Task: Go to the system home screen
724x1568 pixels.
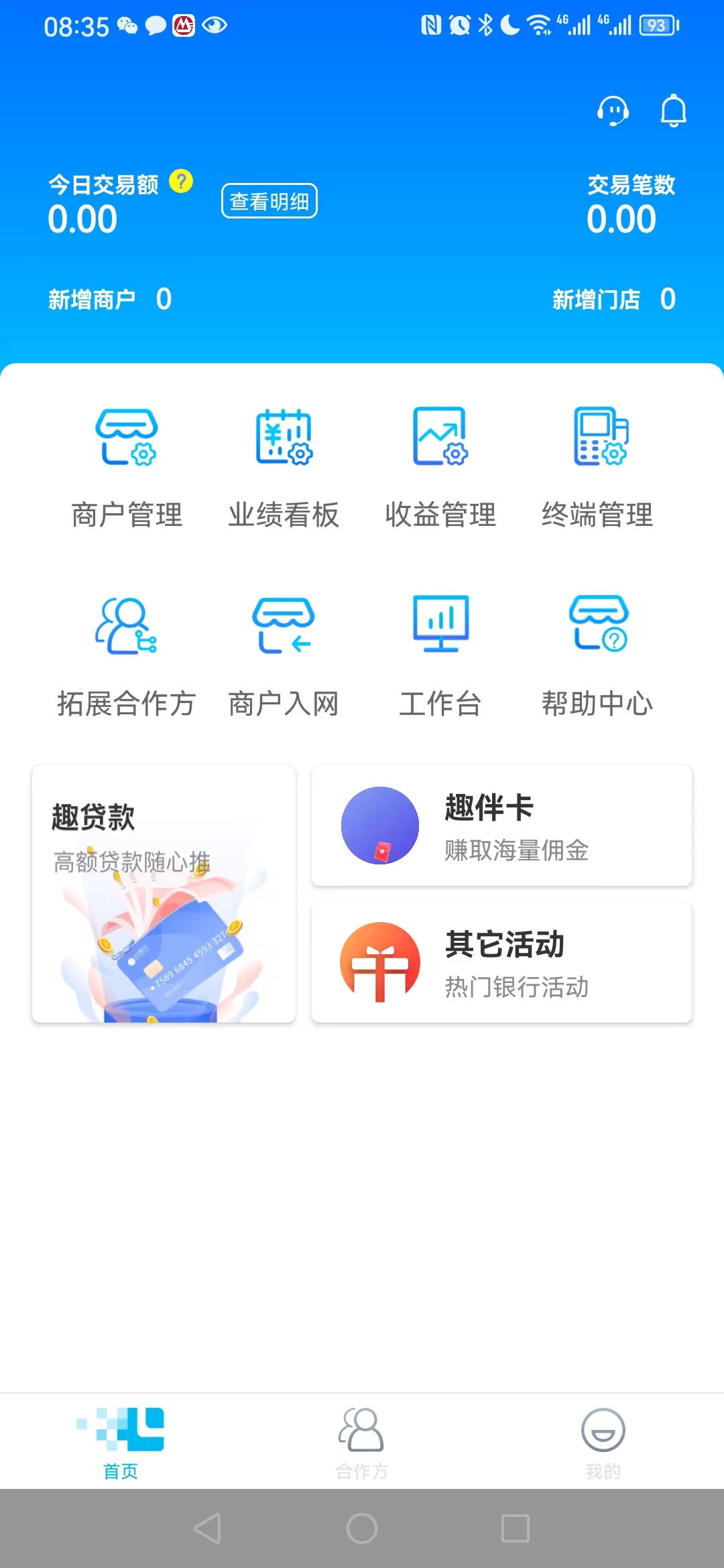Action: pos(362,1528)
